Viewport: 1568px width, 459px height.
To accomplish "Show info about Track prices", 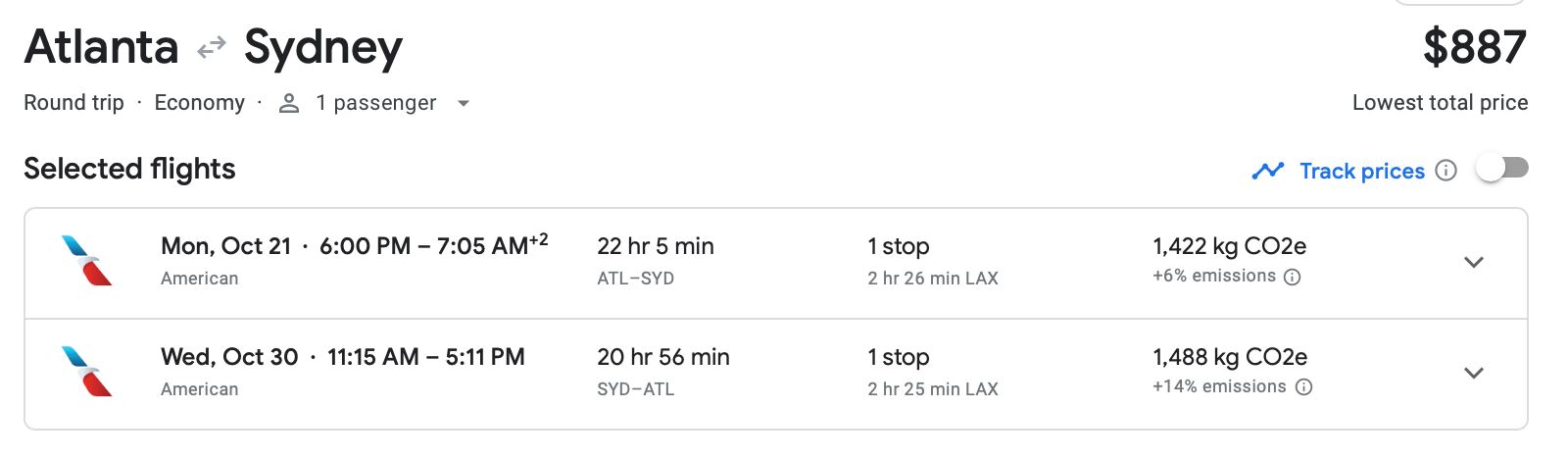I will [x=1445, y=171].
